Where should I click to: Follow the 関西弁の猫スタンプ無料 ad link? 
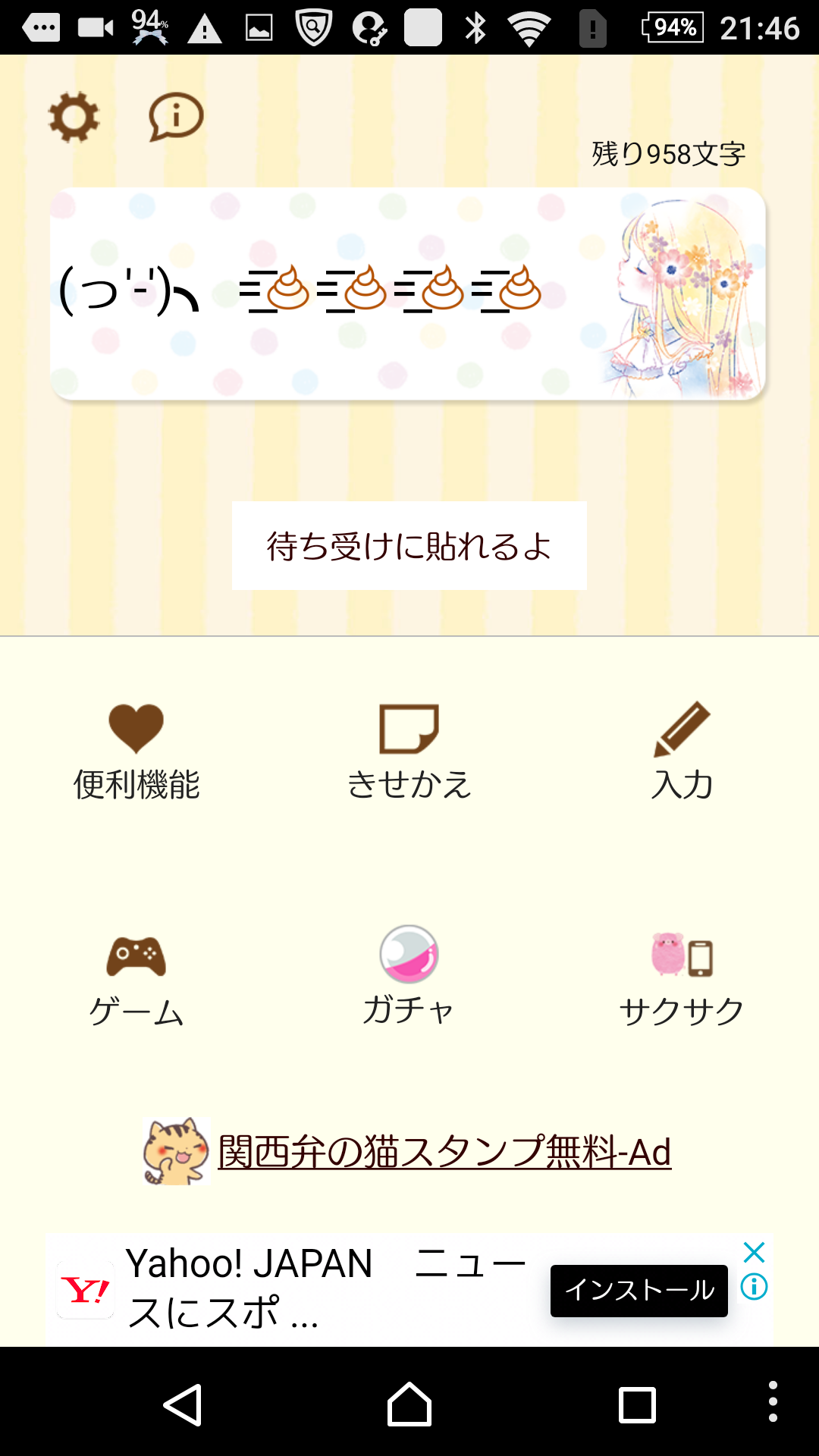pyautogui.click(x=444, y=1152)
